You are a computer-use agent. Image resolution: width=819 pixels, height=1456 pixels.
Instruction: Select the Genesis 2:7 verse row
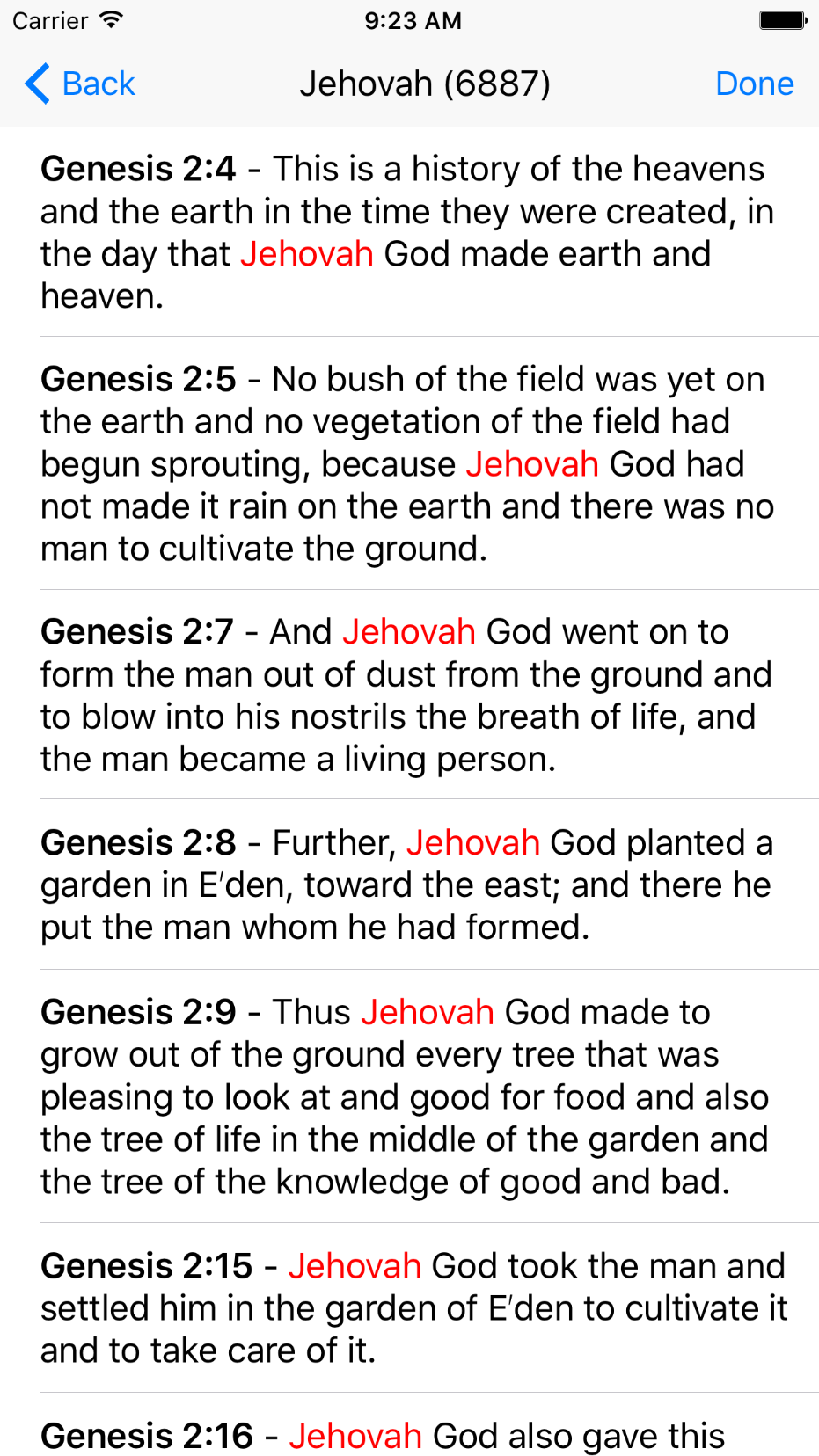pyautogui.click(x=409, y=695)
